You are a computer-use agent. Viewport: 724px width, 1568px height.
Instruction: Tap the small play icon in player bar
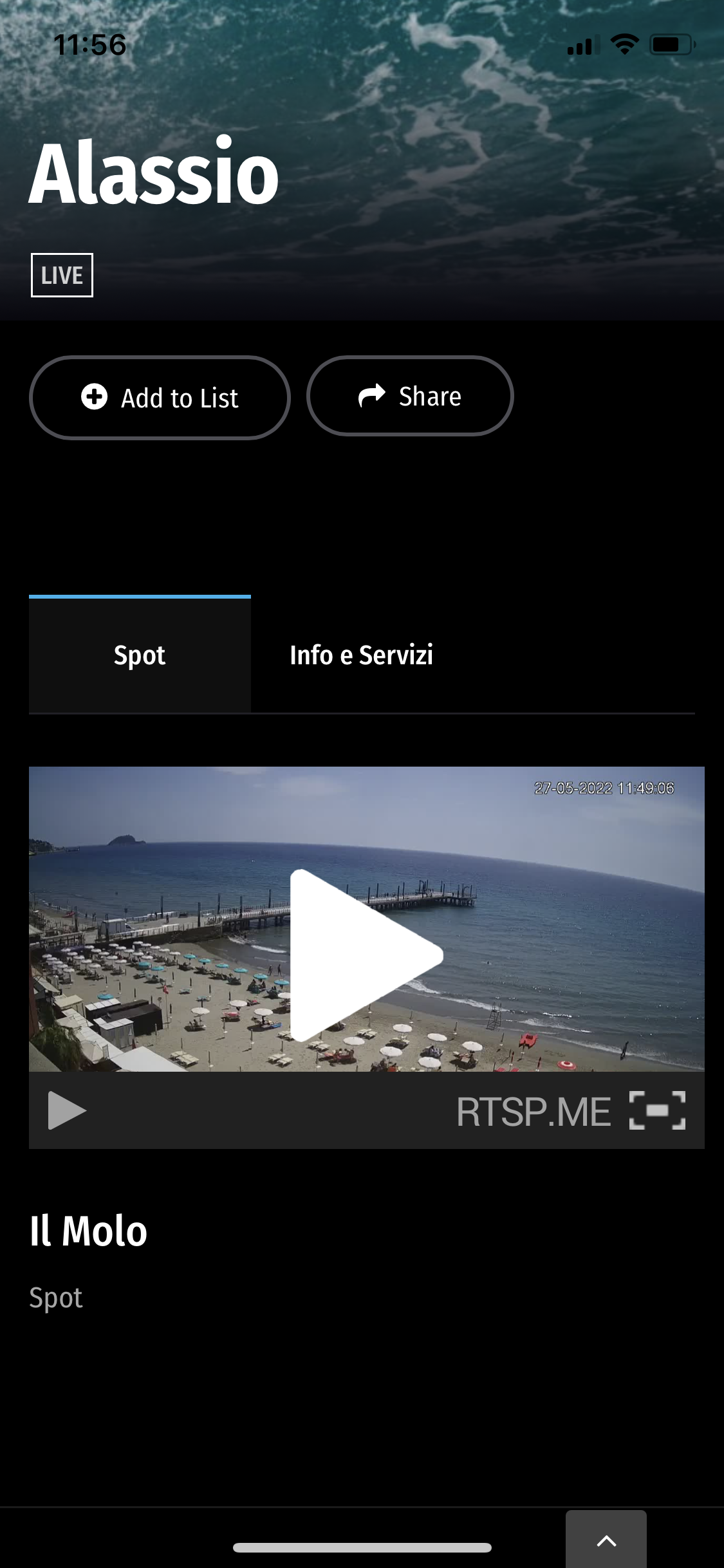point(66,1110)
